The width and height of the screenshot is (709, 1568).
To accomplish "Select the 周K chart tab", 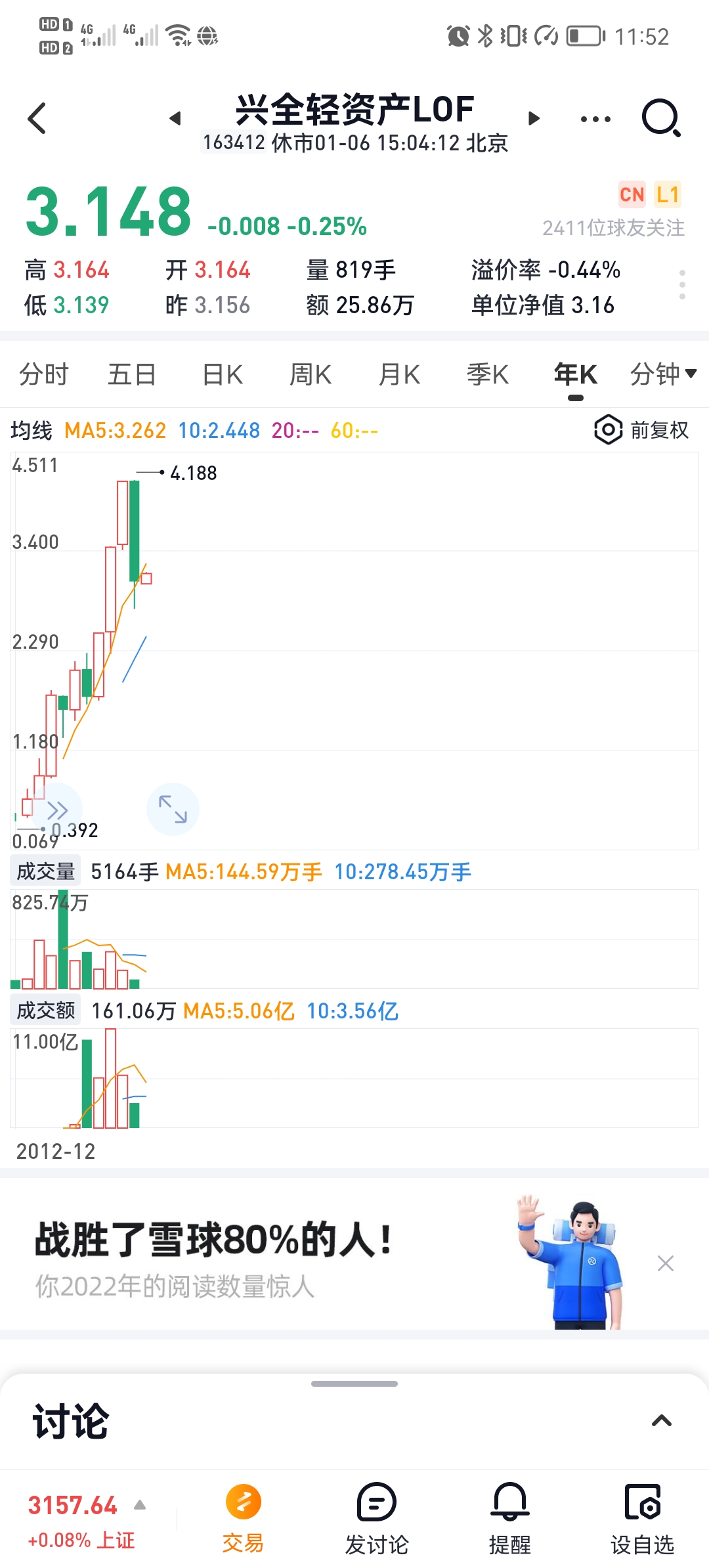I will pyautogui.click(x=311, y=375).
